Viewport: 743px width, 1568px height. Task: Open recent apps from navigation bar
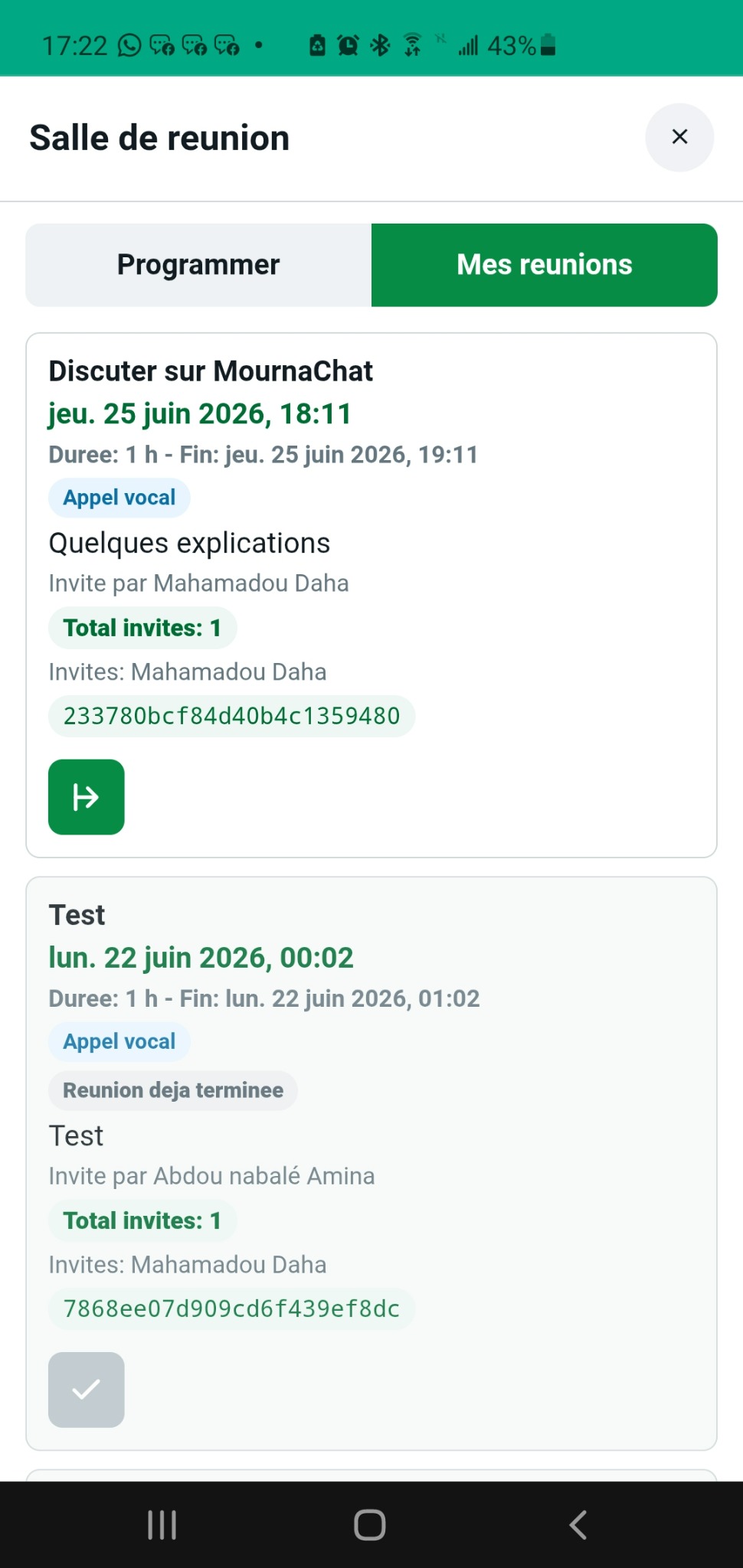(162, 1524)
